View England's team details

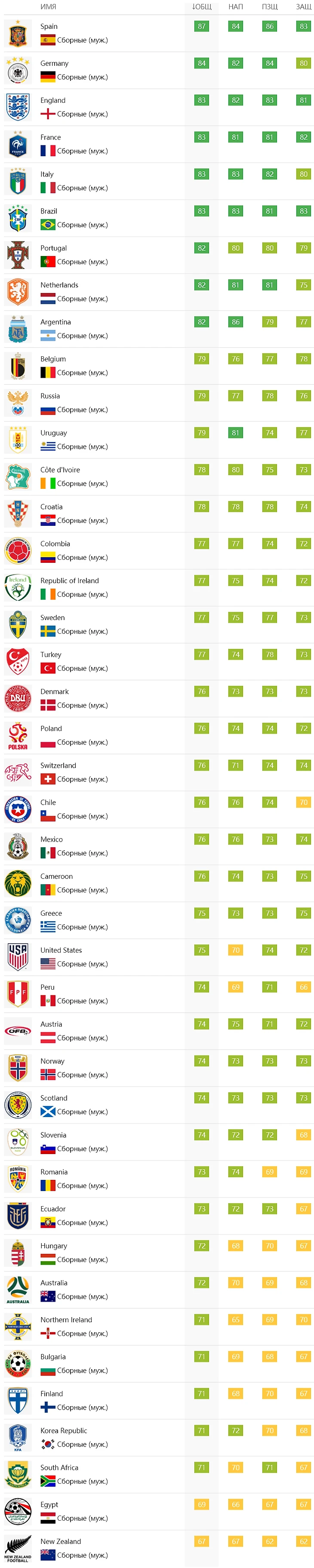[x=52, y=100]
